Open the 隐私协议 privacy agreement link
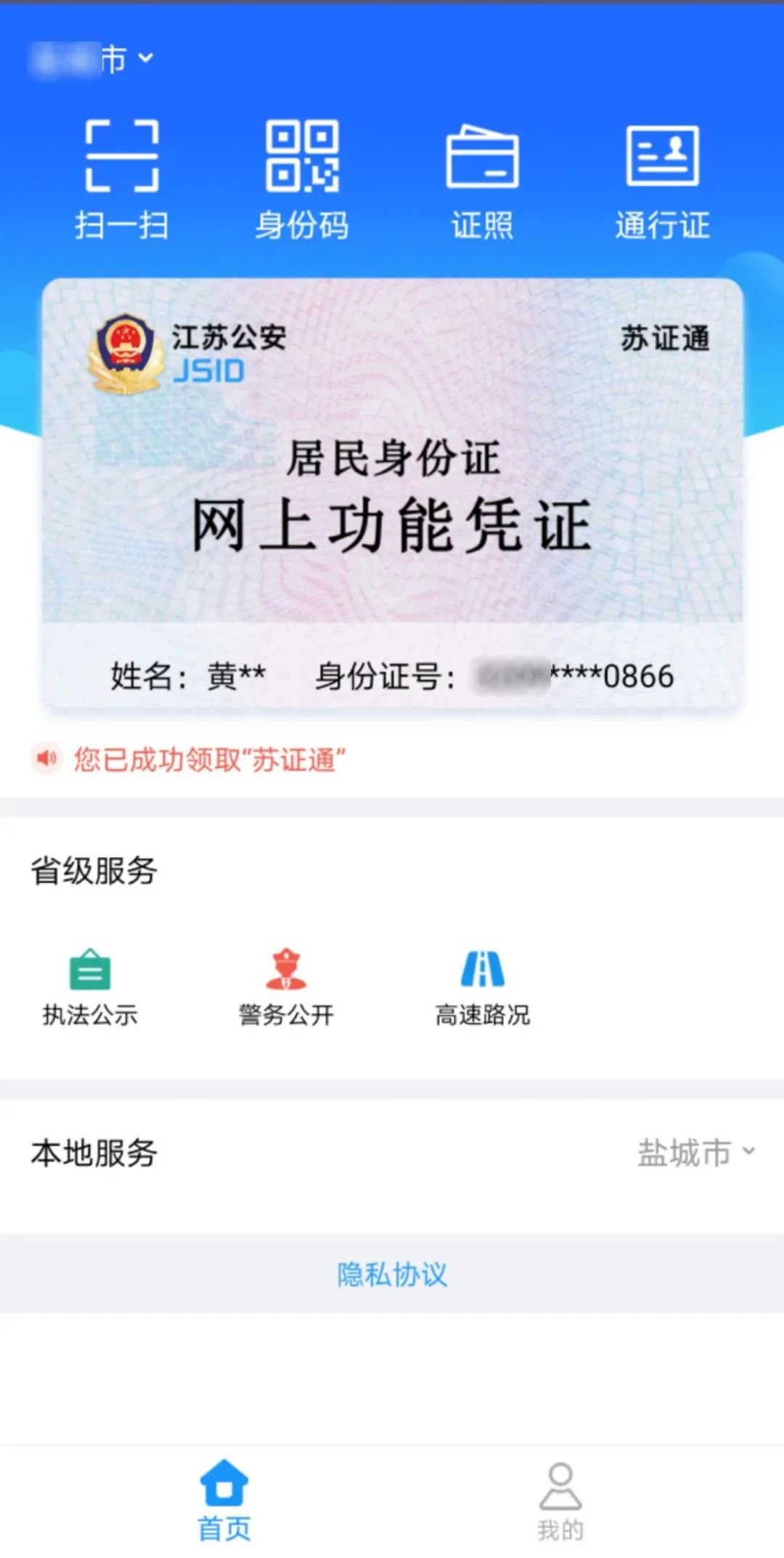This screenshot has height=1558, width=784. click(x=392, y=1274)
